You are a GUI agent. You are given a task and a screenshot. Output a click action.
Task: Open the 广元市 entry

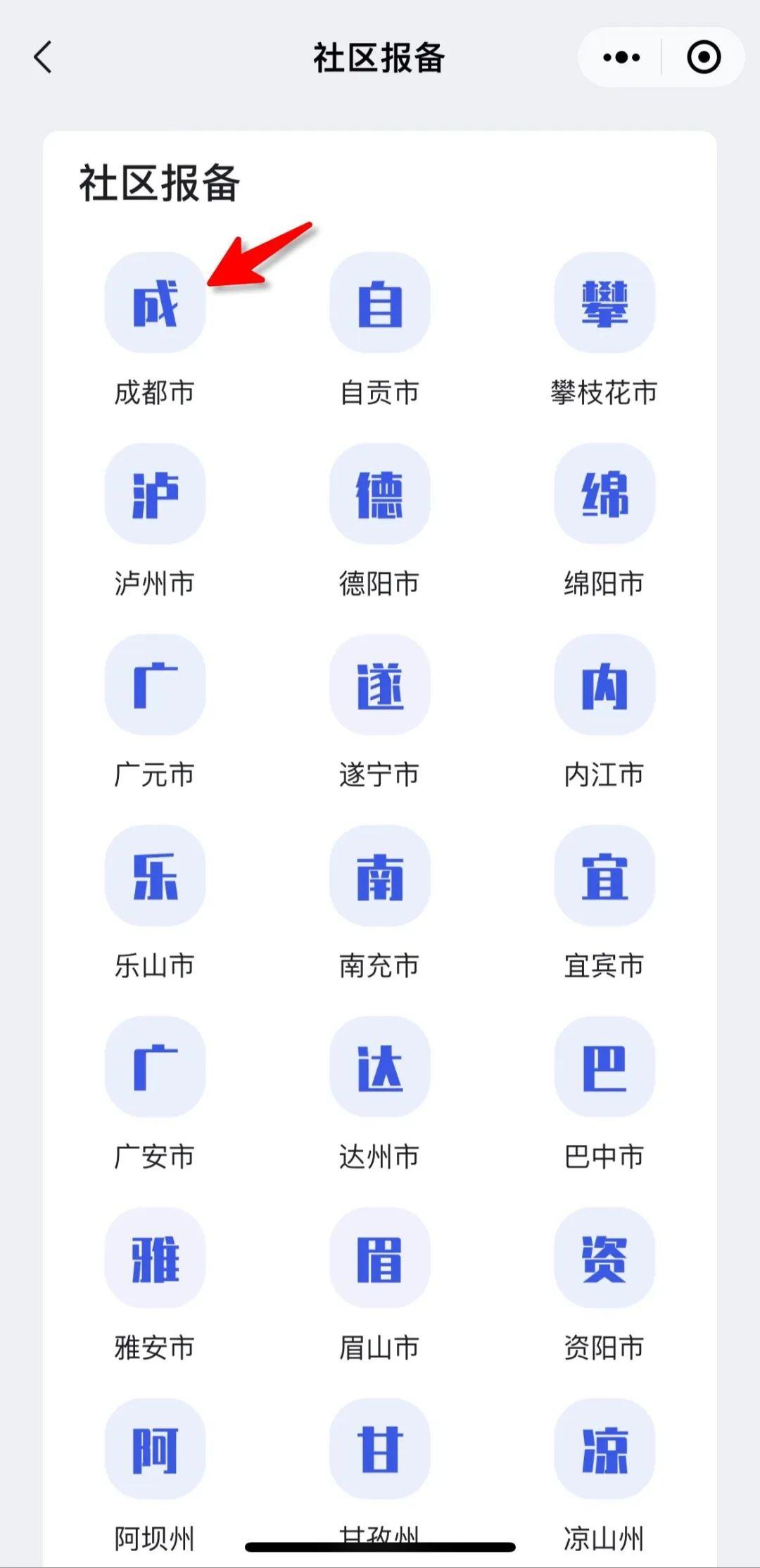tap(155, 685)
